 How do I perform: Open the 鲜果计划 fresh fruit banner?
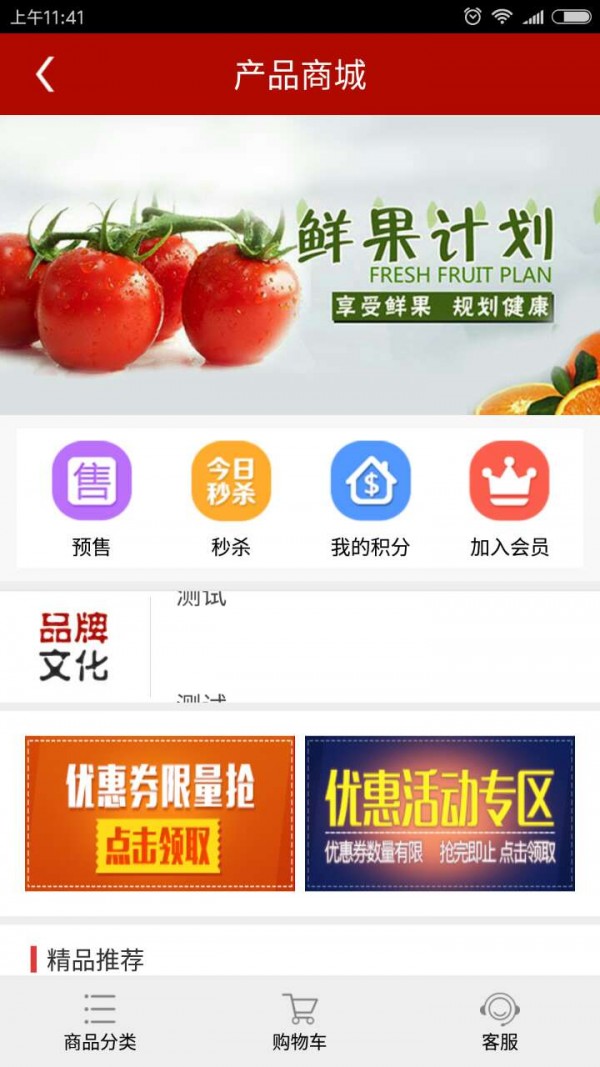click(300, 265)
